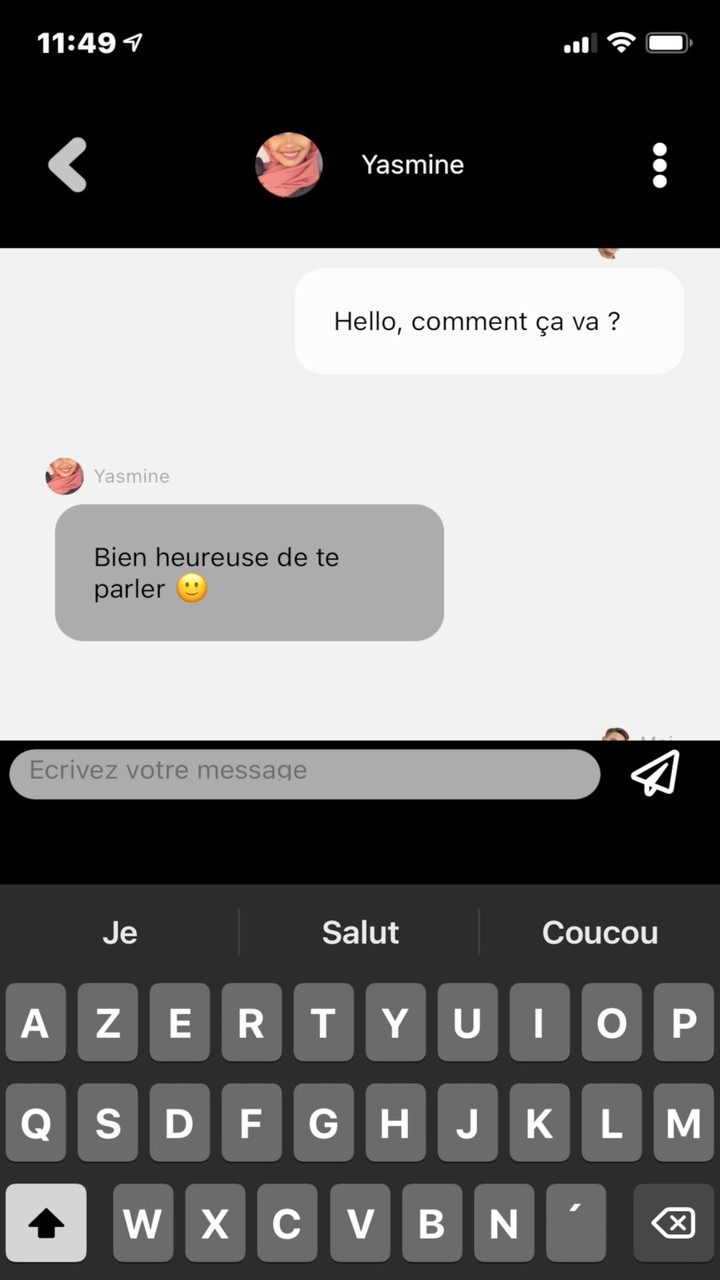Select the 'Salut' keyboard suggestion
The height and width of the screenshot is (1280, 720).
pyautogui.click(x=360, y=932)
